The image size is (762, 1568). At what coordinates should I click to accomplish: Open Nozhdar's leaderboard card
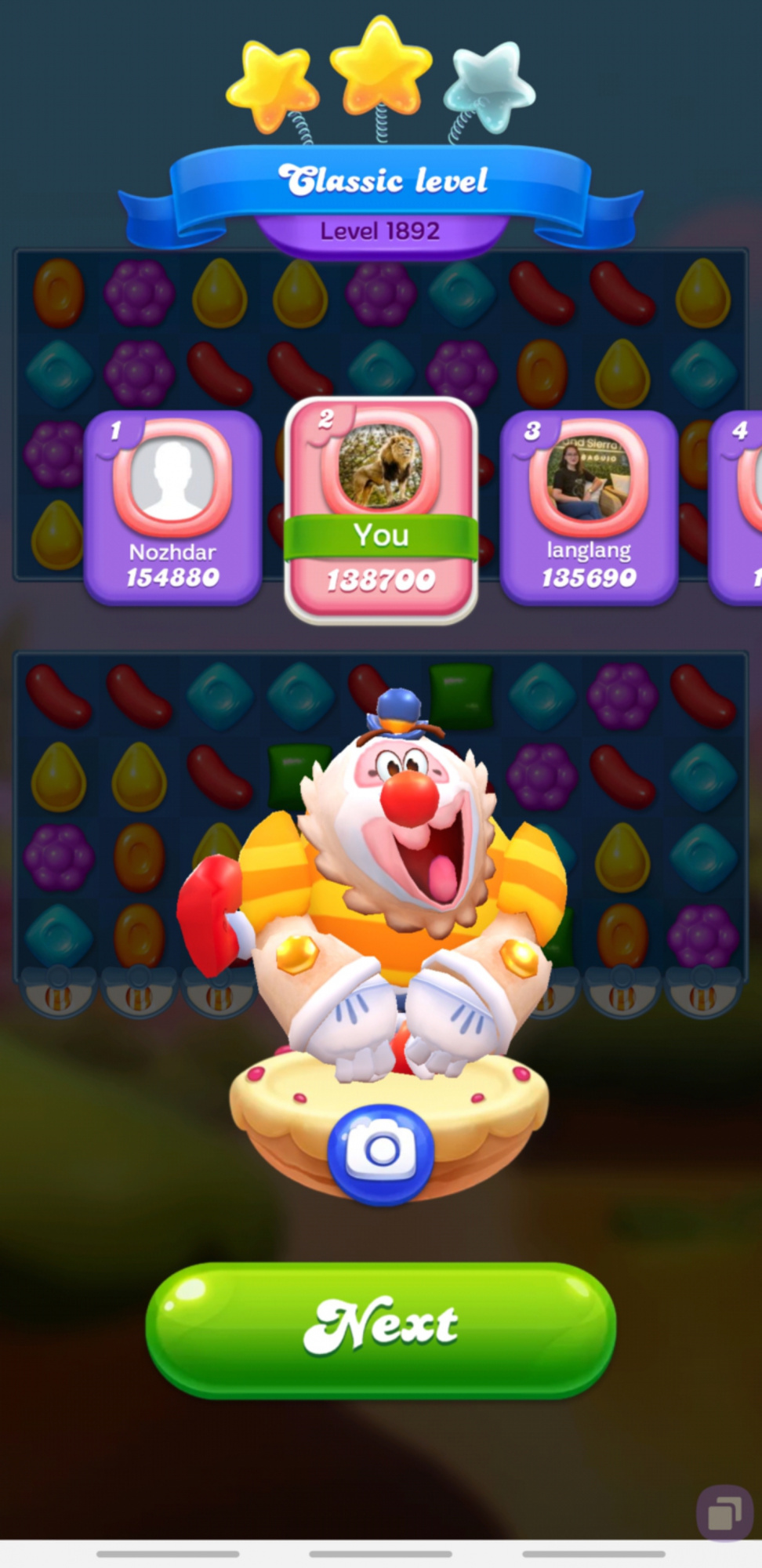[172, 508]
